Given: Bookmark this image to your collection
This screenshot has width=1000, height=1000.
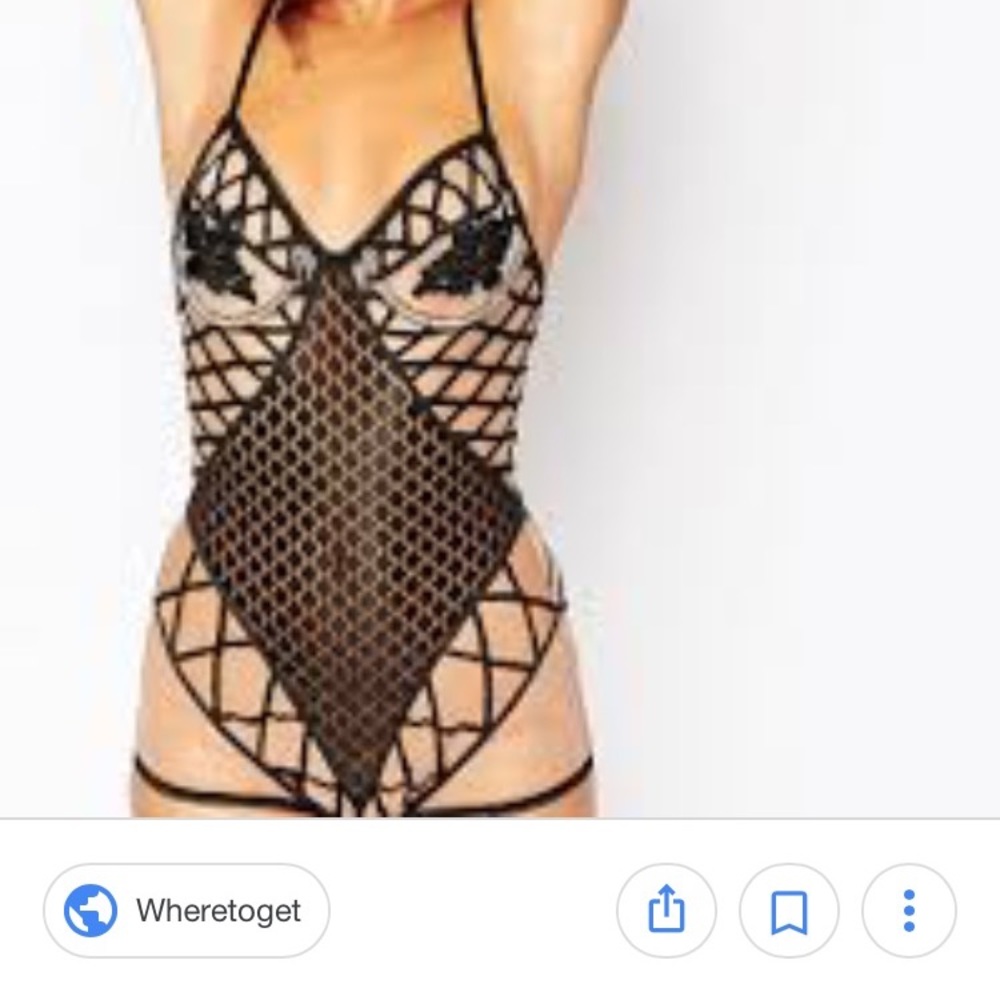Looking at the screenshot, I should point(787,911).
